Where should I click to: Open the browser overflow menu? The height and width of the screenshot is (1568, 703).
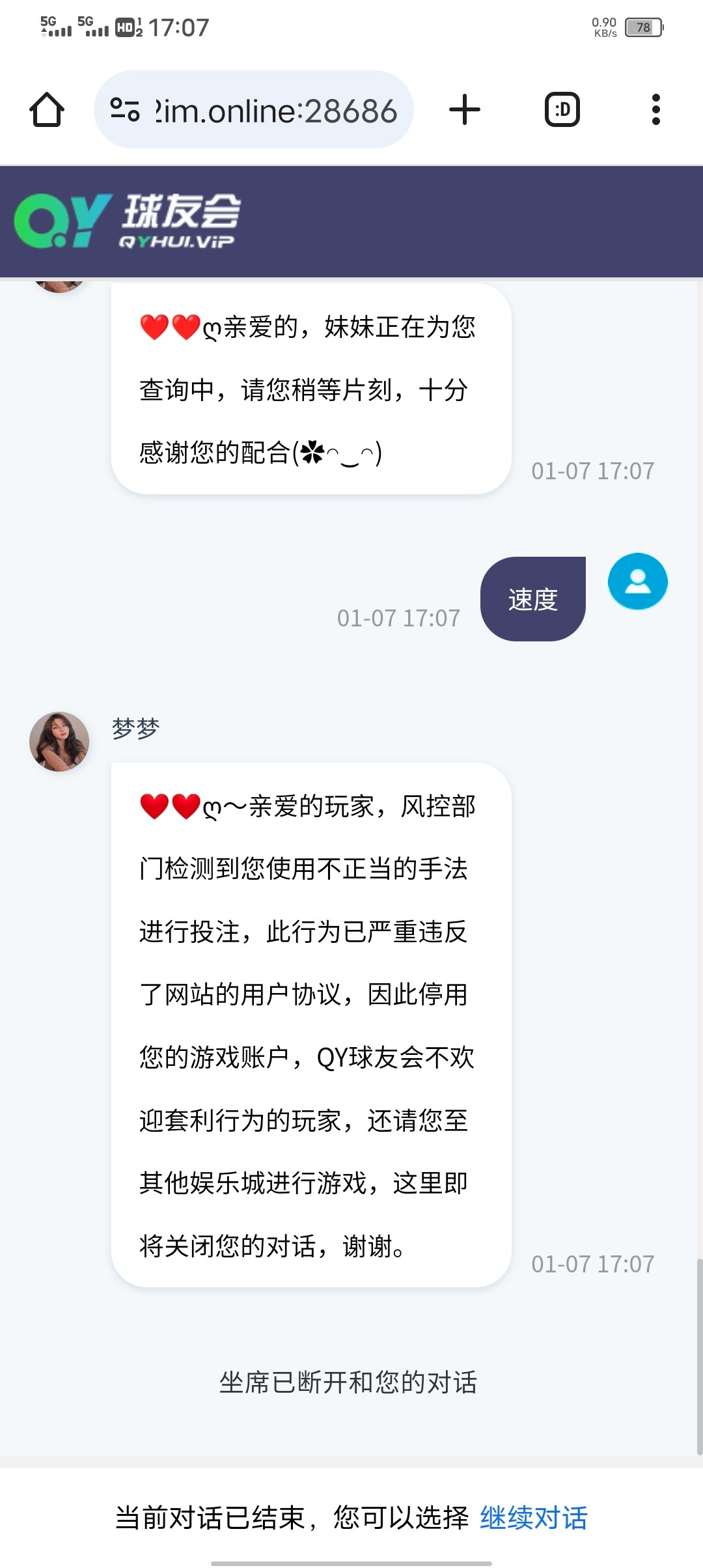pyautogui.click(x=655, y=109)
